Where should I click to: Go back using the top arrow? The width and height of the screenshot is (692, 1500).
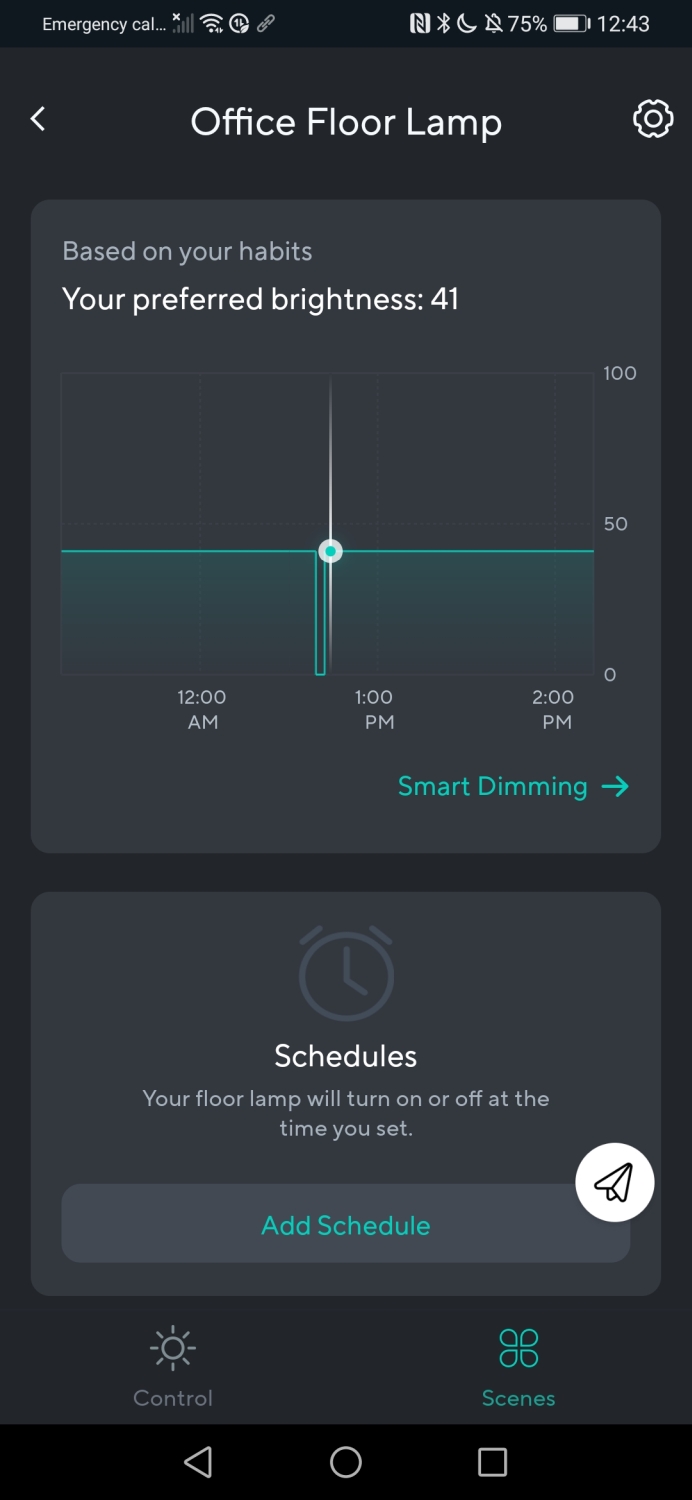coord(38,119)
